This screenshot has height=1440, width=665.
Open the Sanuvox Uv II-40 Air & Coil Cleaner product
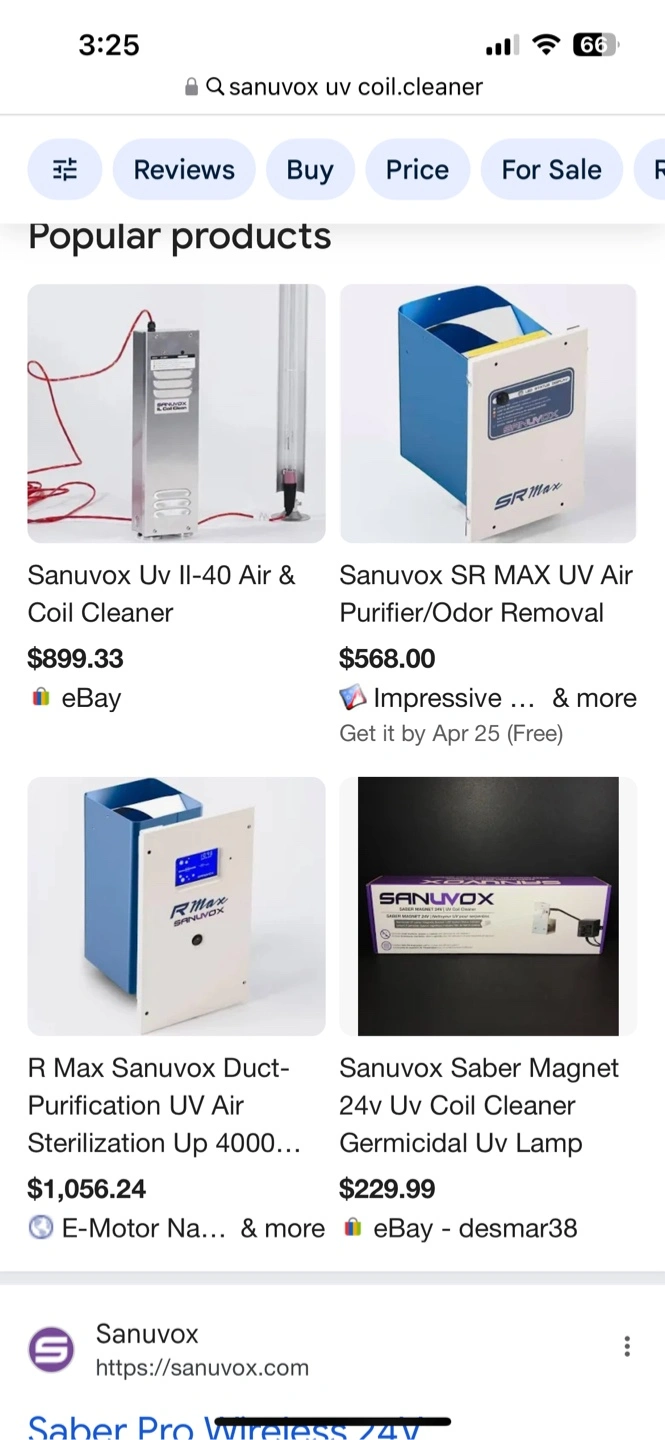click(176, 414)
